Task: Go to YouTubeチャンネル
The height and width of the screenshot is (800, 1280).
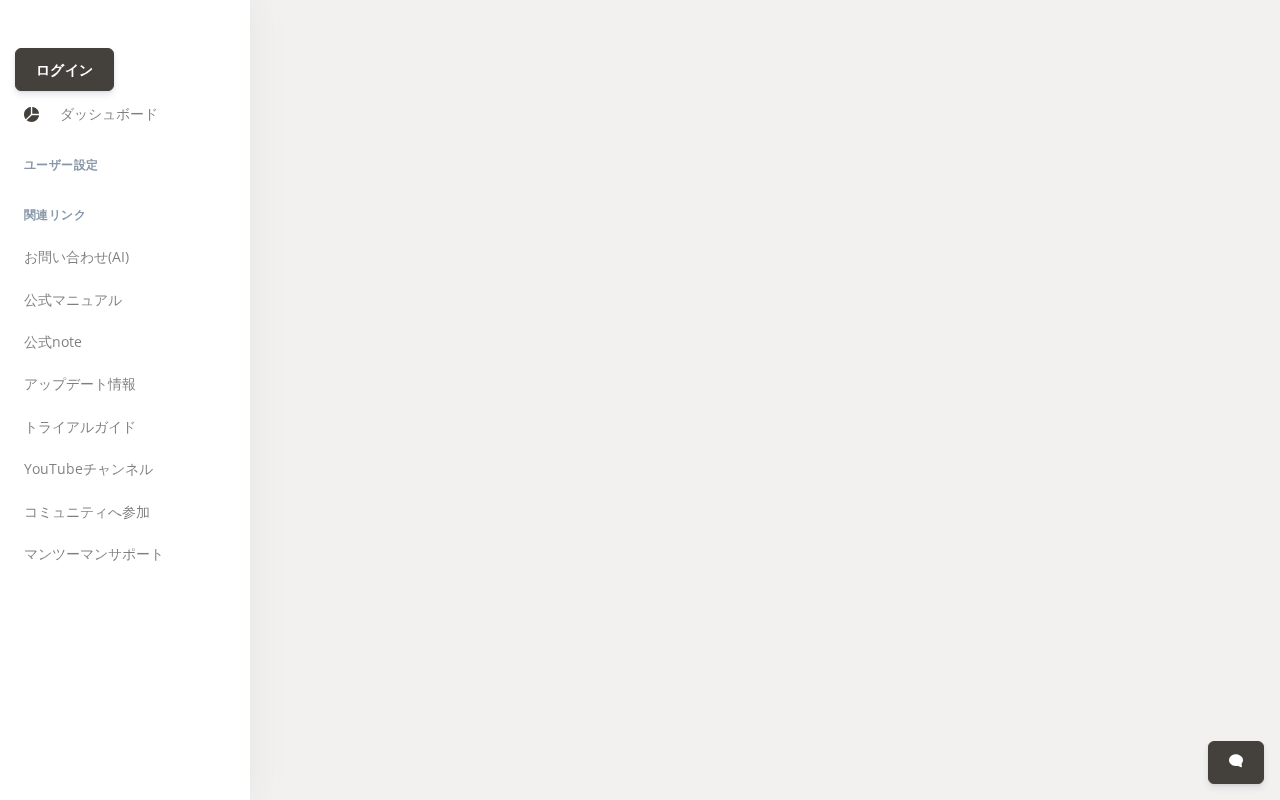Action: (88, 469)
